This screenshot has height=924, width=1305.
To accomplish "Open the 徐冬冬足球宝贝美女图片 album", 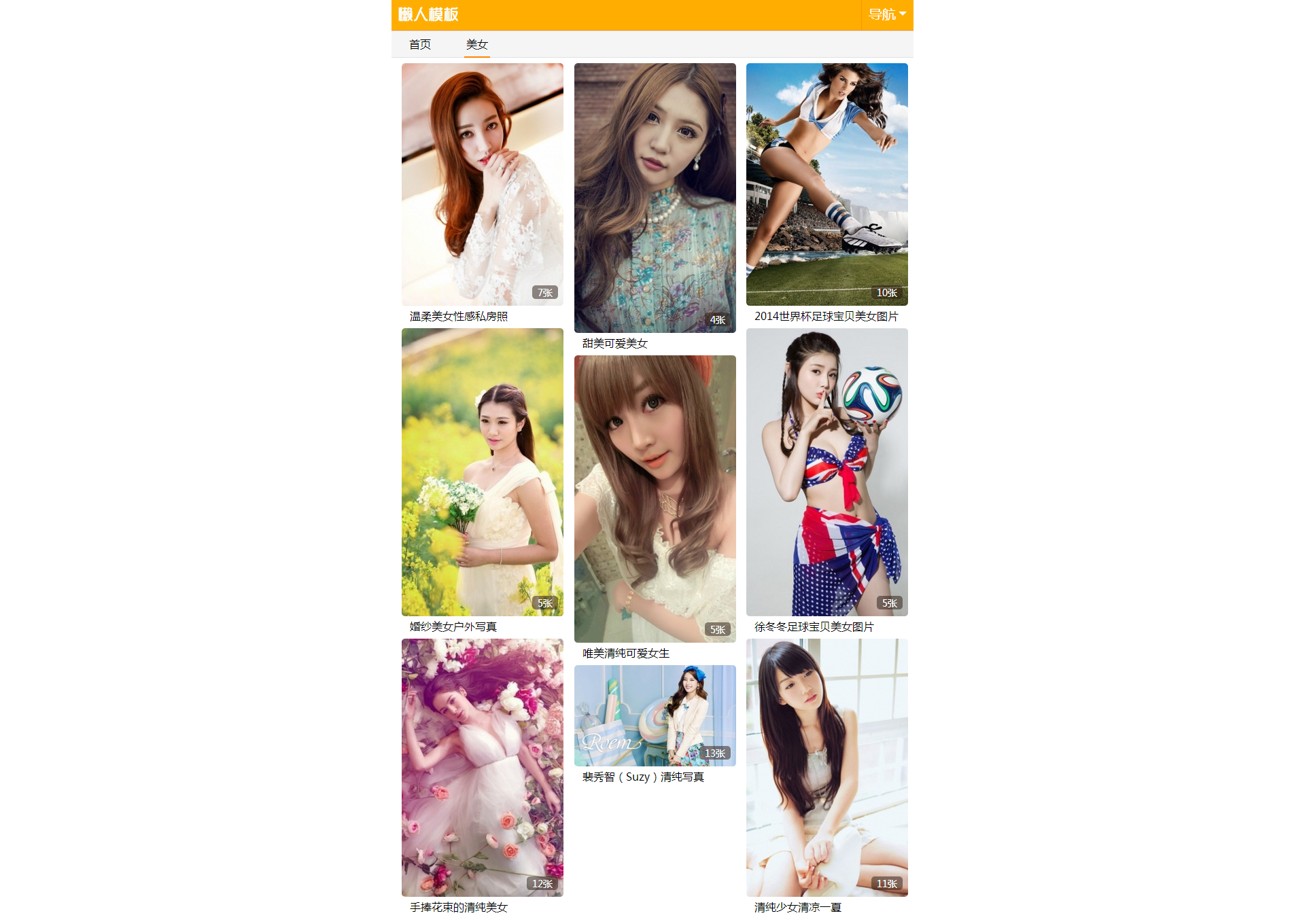I will tap(826, 472).
